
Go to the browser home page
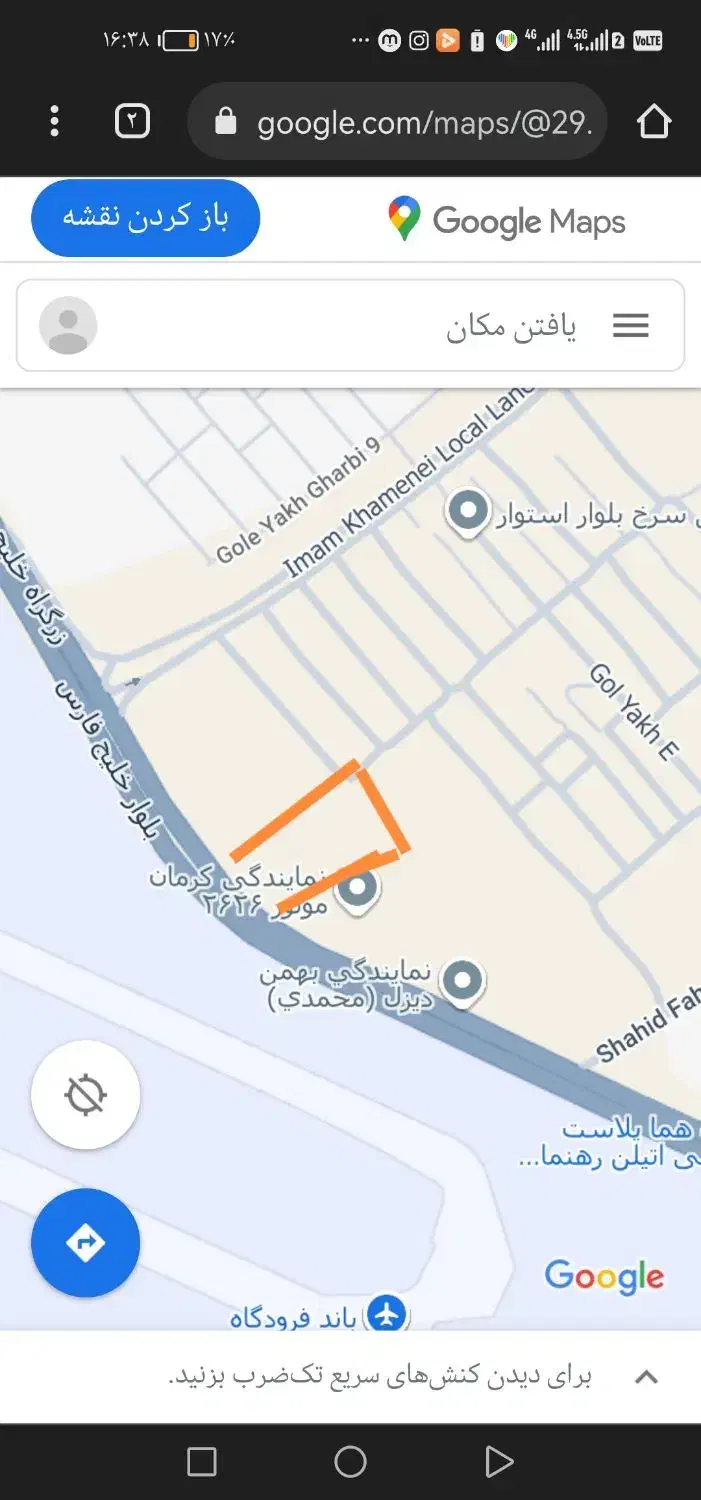[653, 122]
